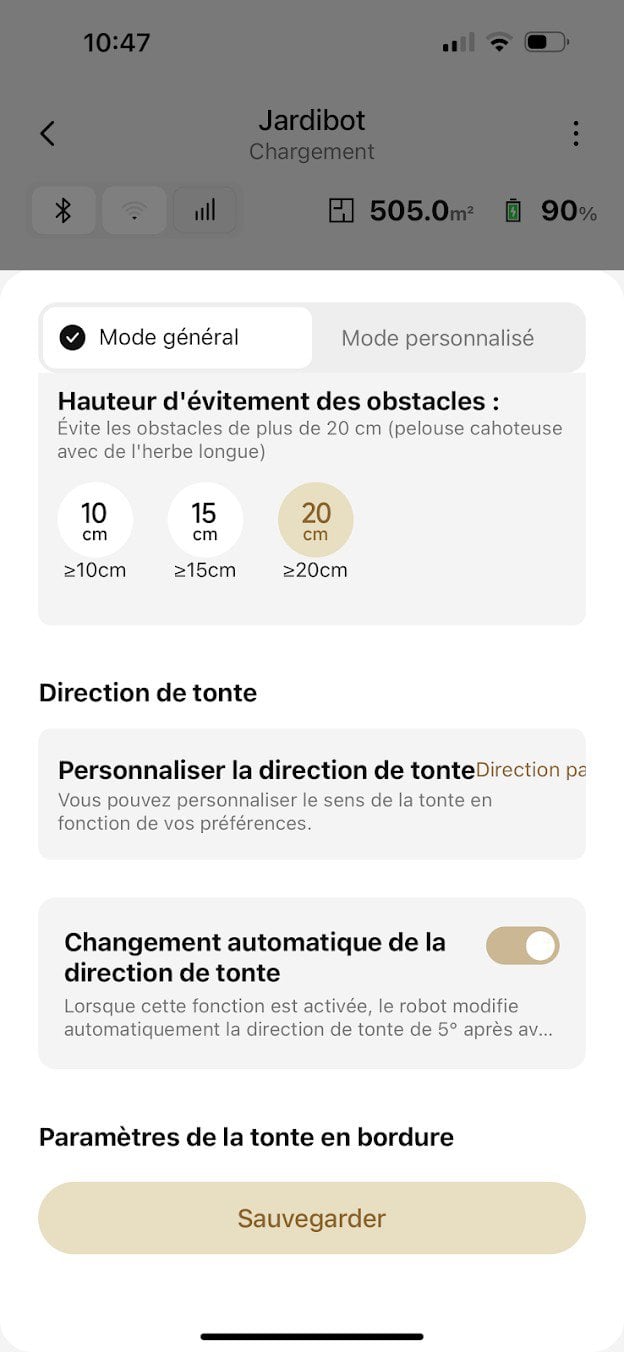Select 10 cm obstacle height

pos(94,520)
